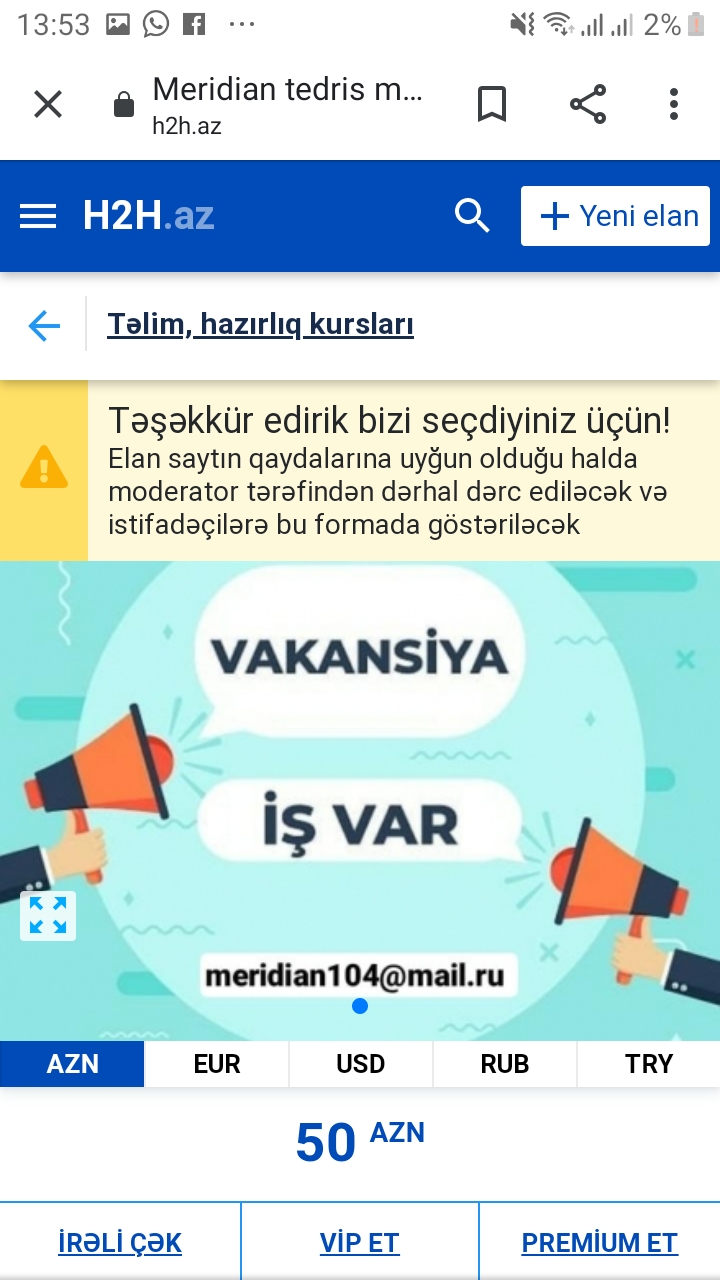
Task: Open site search magnifier
Action: coord(472,216)
